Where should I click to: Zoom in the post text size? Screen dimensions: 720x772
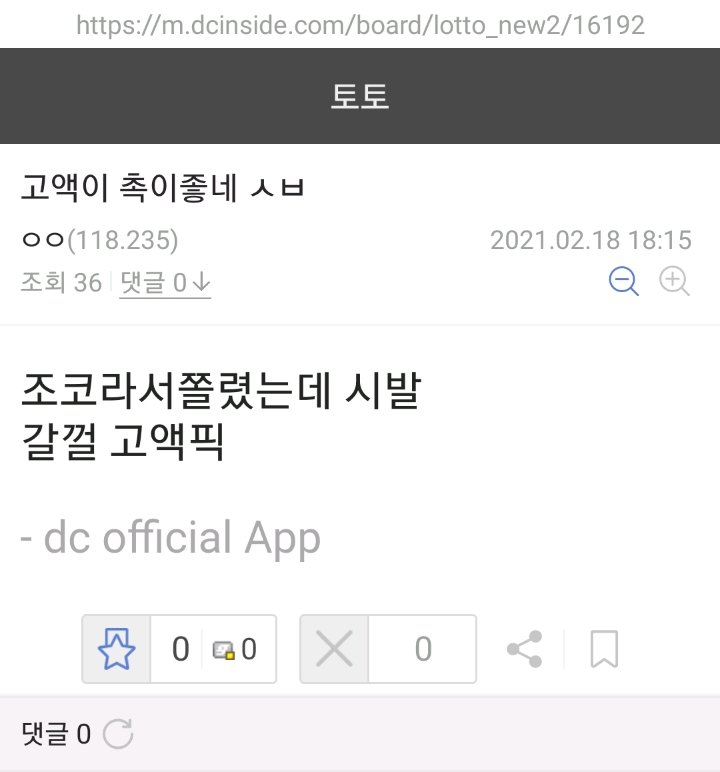tap(675, 283)
